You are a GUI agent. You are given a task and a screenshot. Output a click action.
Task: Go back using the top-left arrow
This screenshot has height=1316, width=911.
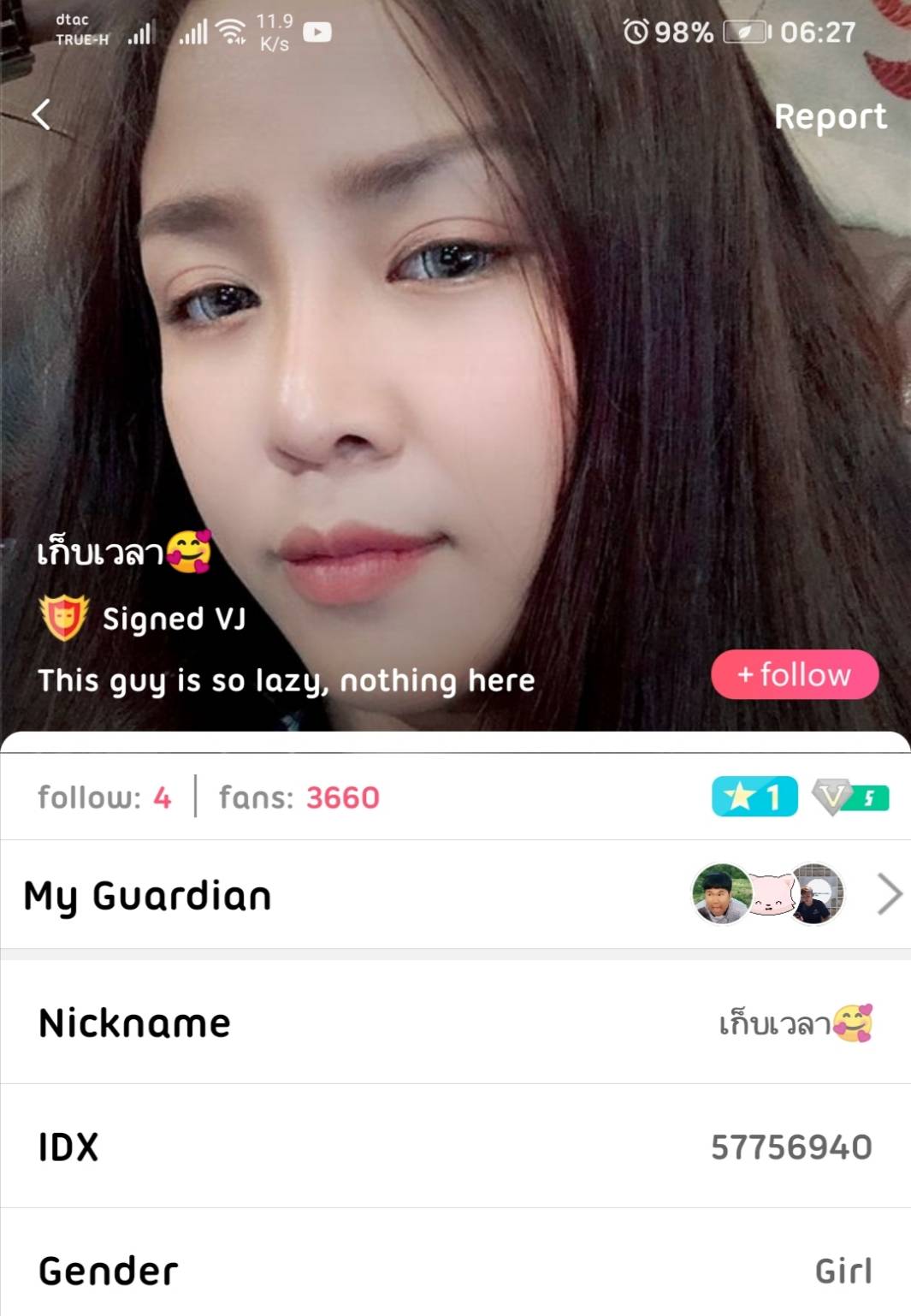(x=41, y=114)
